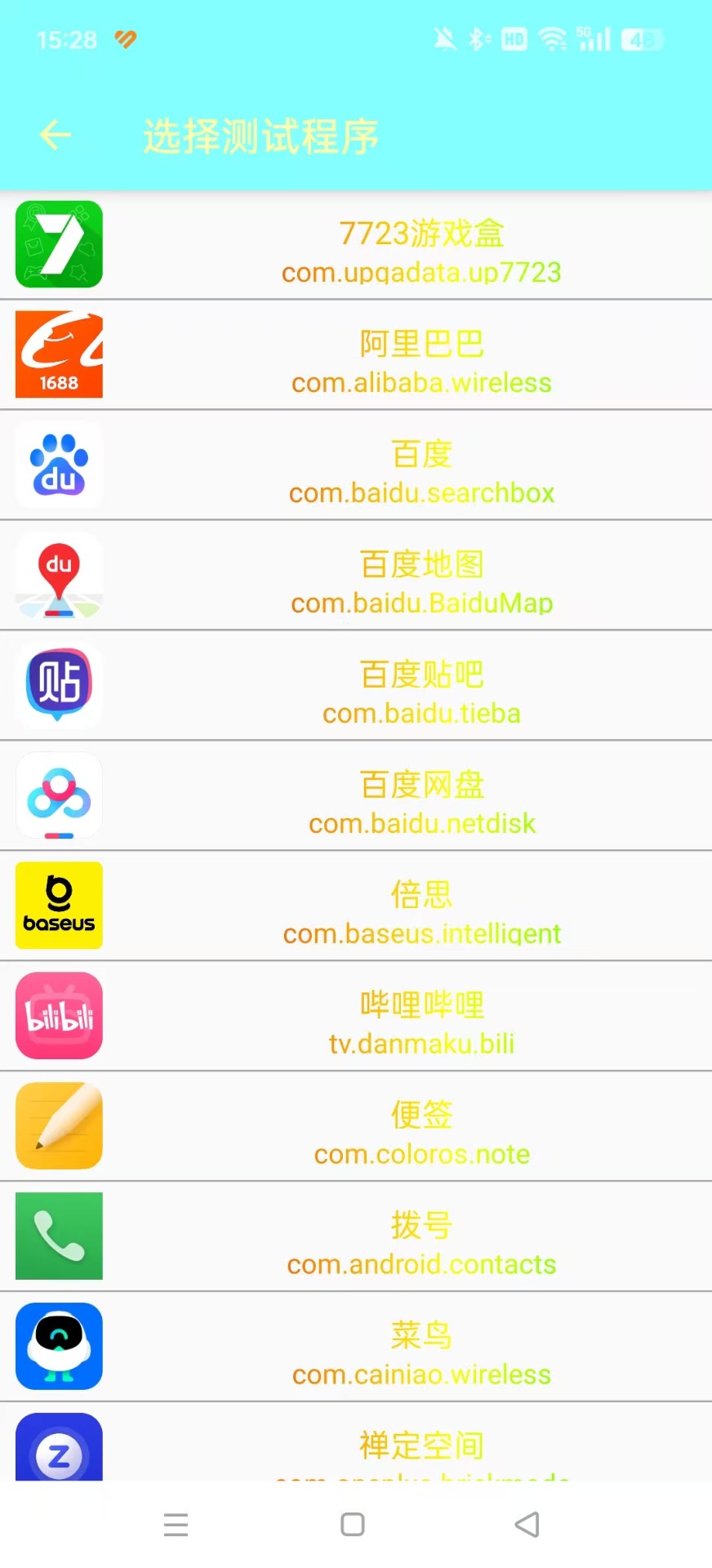This screenshot has height=1568, width=712.
Task: Tap the Baseus 倍思 icon
Action: 58,906
